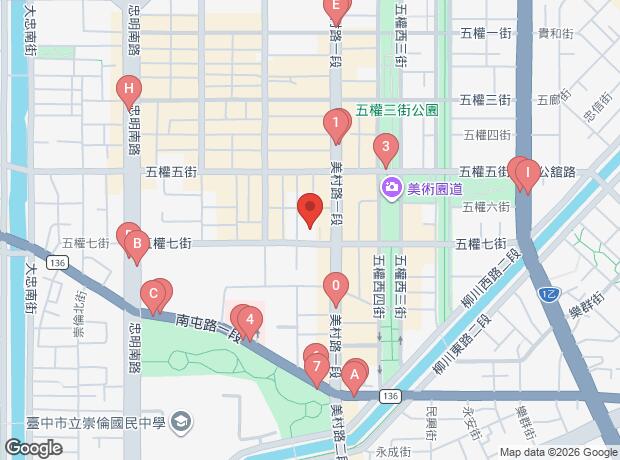
Task: Select the marker numbered 4
Action: click(x=249, y=321)
